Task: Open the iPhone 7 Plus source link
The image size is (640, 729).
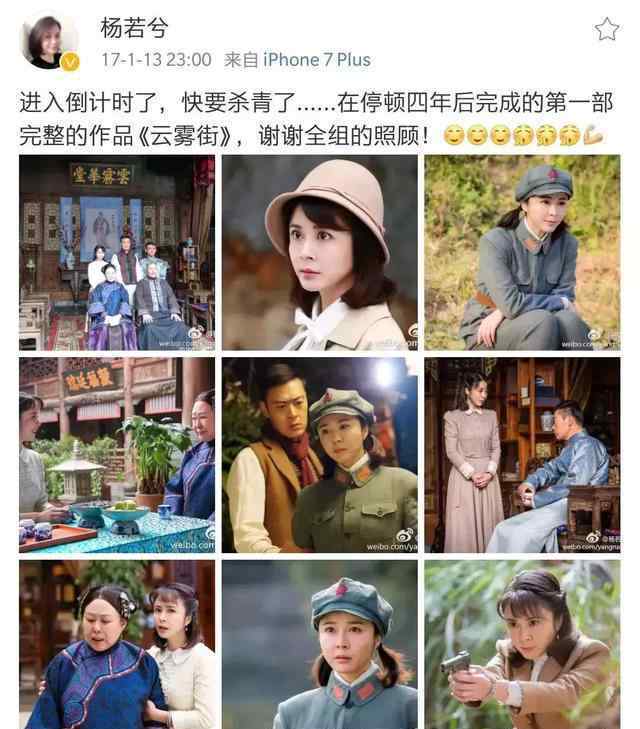Action: [x=316, y=60]
